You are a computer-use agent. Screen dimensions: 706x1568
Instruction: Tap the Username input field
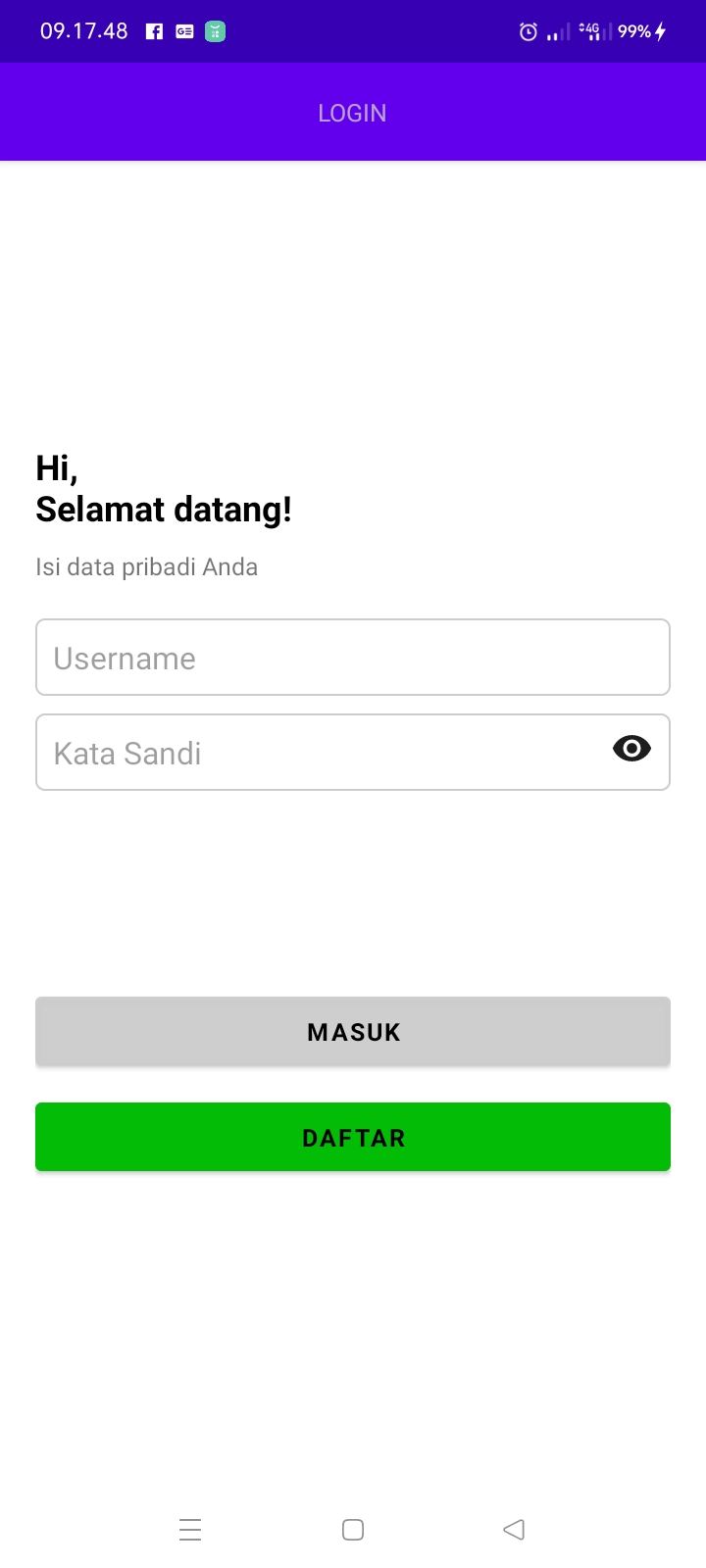tap(353, 658)
